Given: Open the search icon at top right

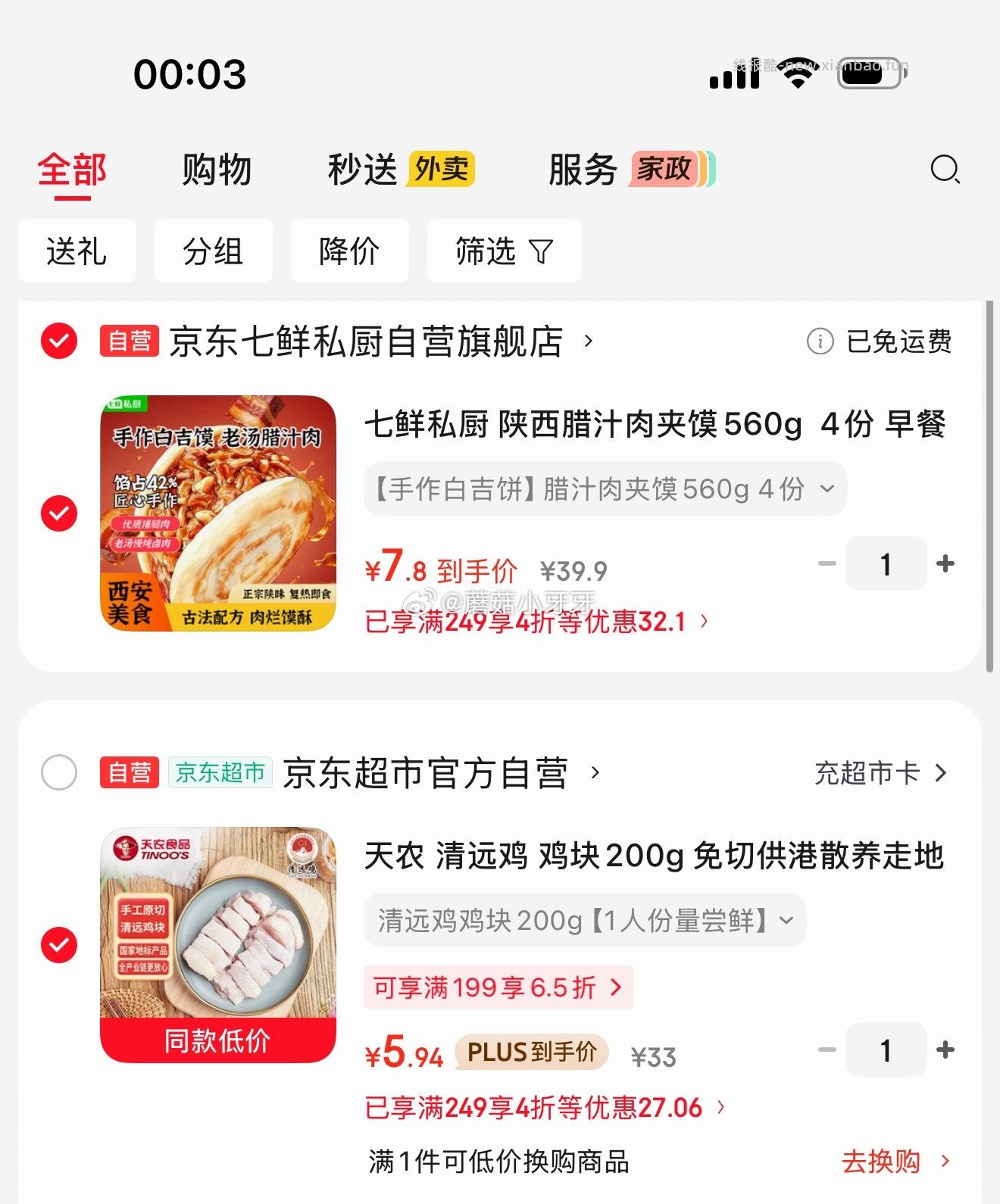Looking at the screenshot, I should tap(945, 170).
